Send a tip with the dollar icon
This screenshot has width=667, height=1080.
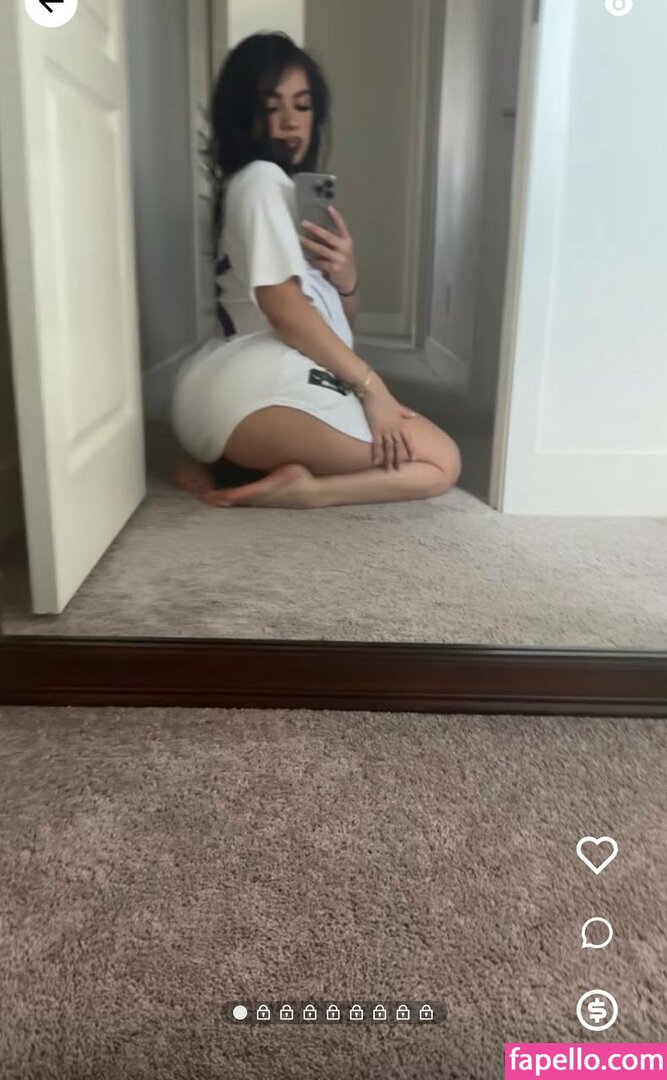[x=597, y=1010]
